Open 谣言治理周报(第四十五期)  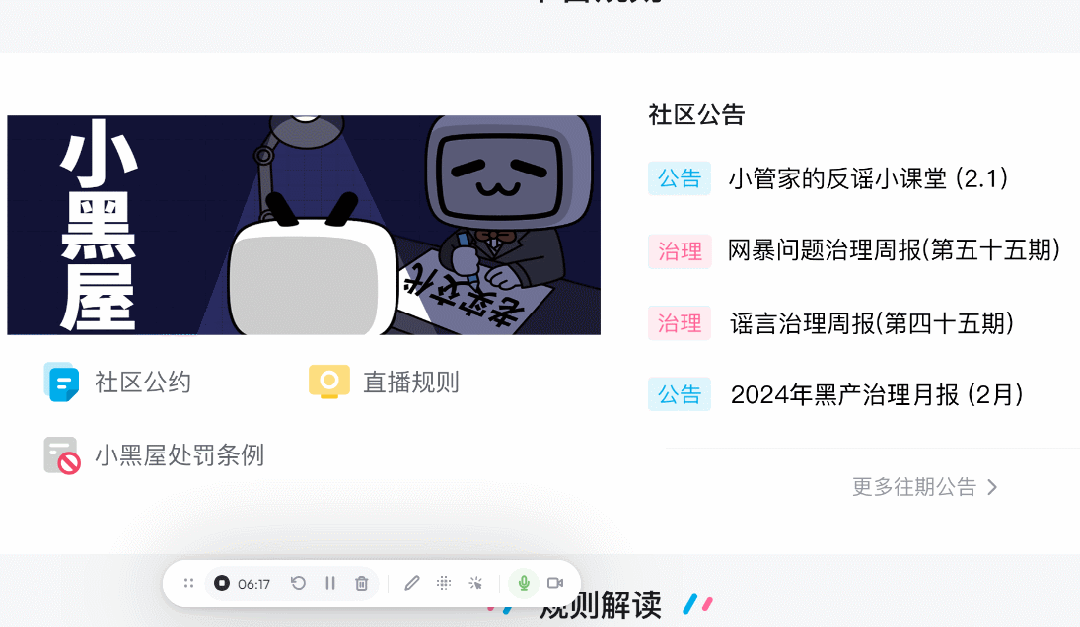(x=872, y=323)
